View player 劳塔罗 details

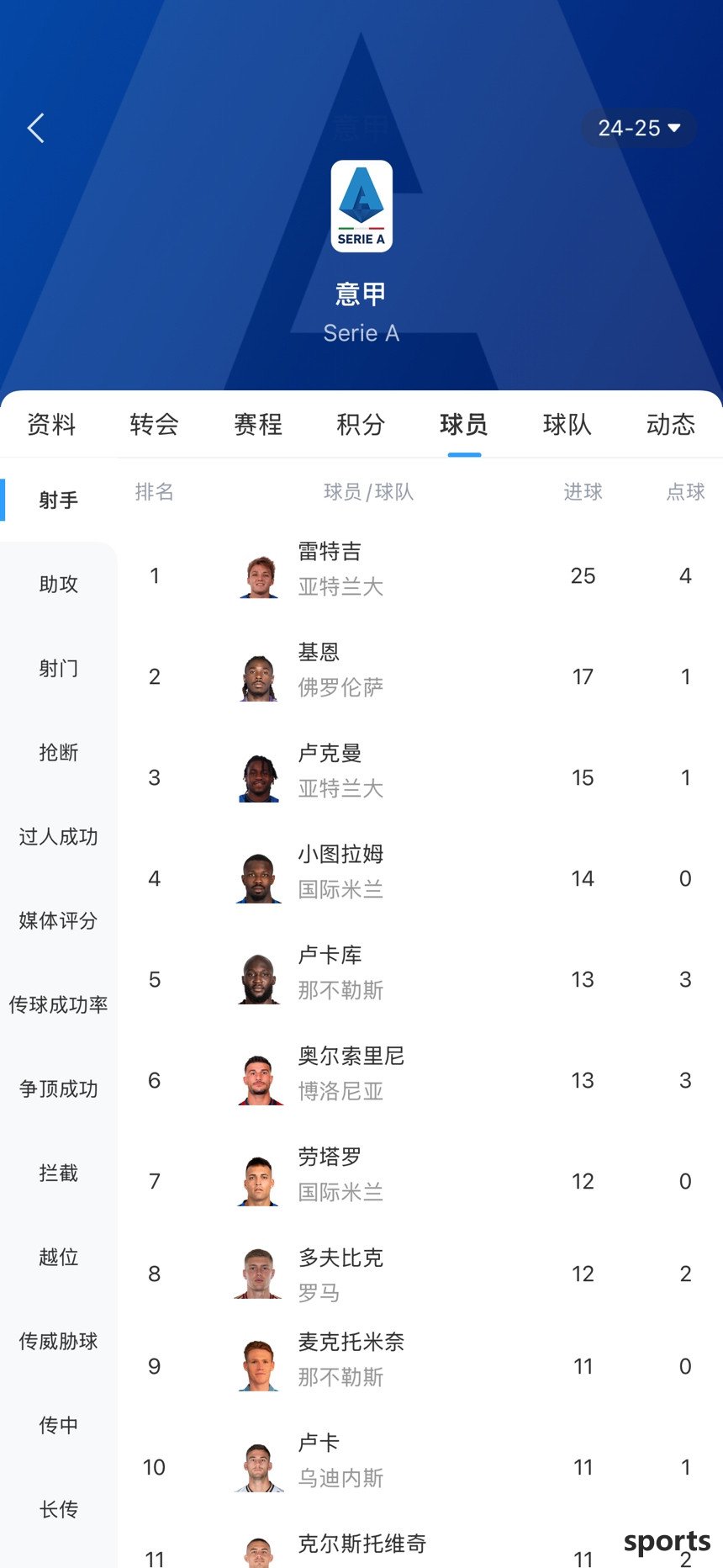pyautogui.click(x=420, y=1181)
